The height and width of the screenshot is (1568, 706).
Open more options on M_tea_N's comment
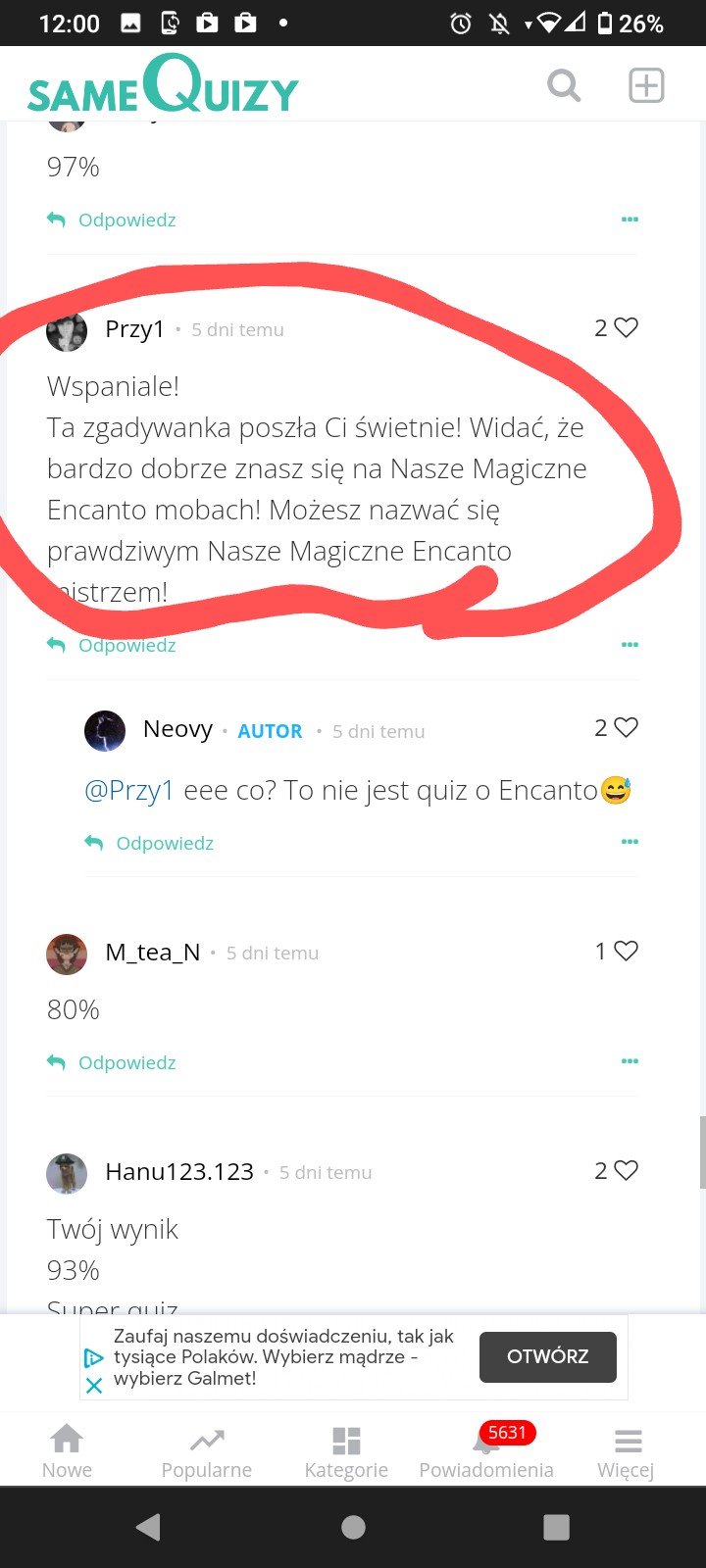tap(630, 1061)
